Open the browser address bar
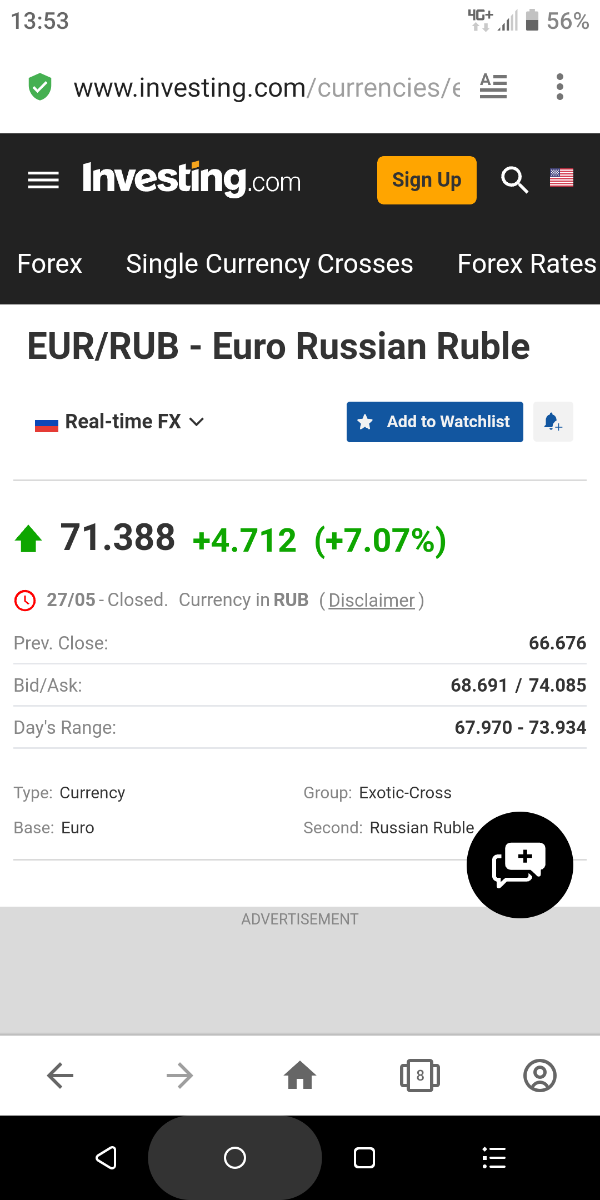This screenshot has width=600, height=1200. [x=265, y=88]
